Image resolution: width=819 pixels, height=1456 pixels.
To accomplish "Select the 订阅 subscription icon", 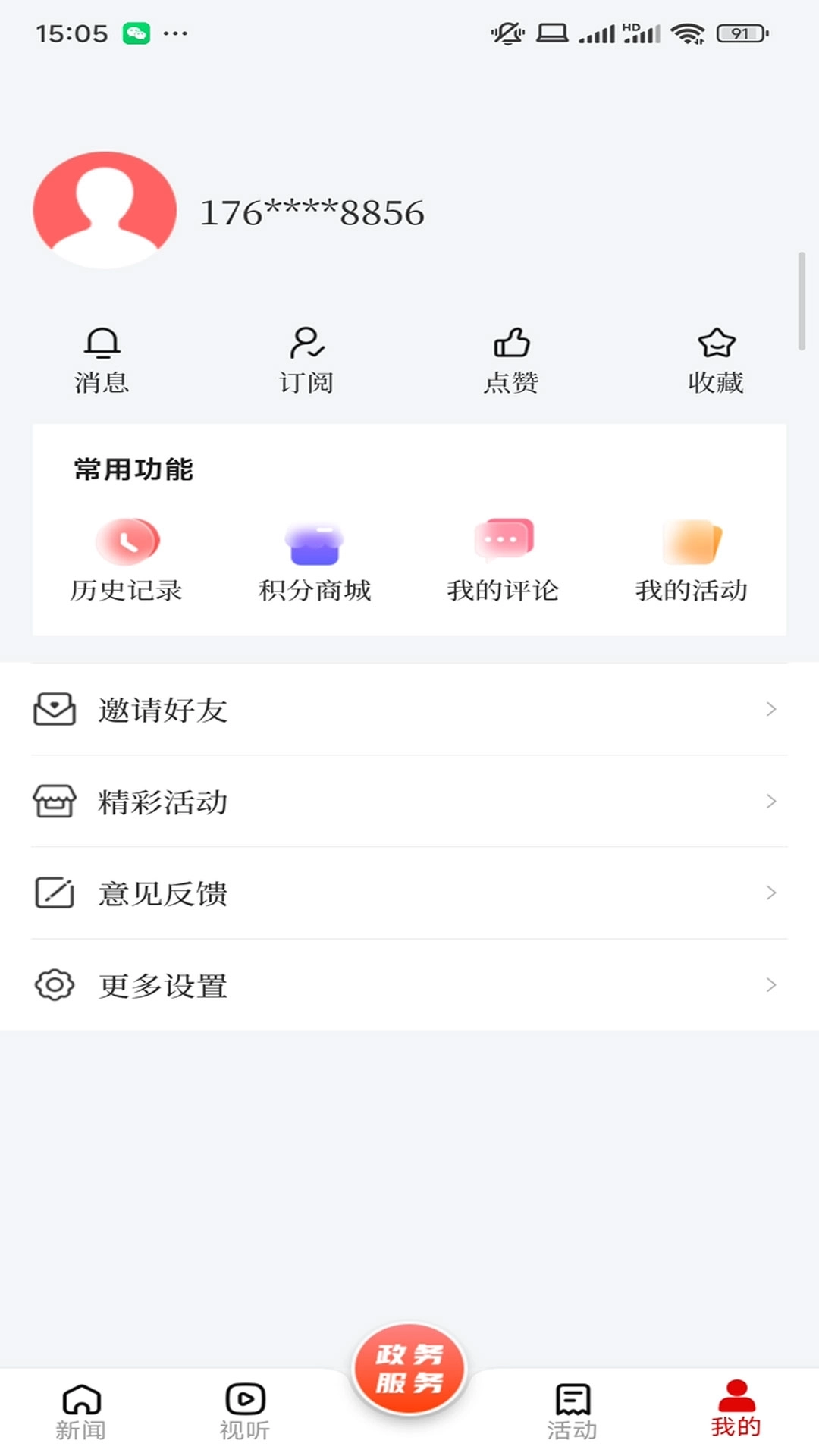I will [x=307, y=356].
